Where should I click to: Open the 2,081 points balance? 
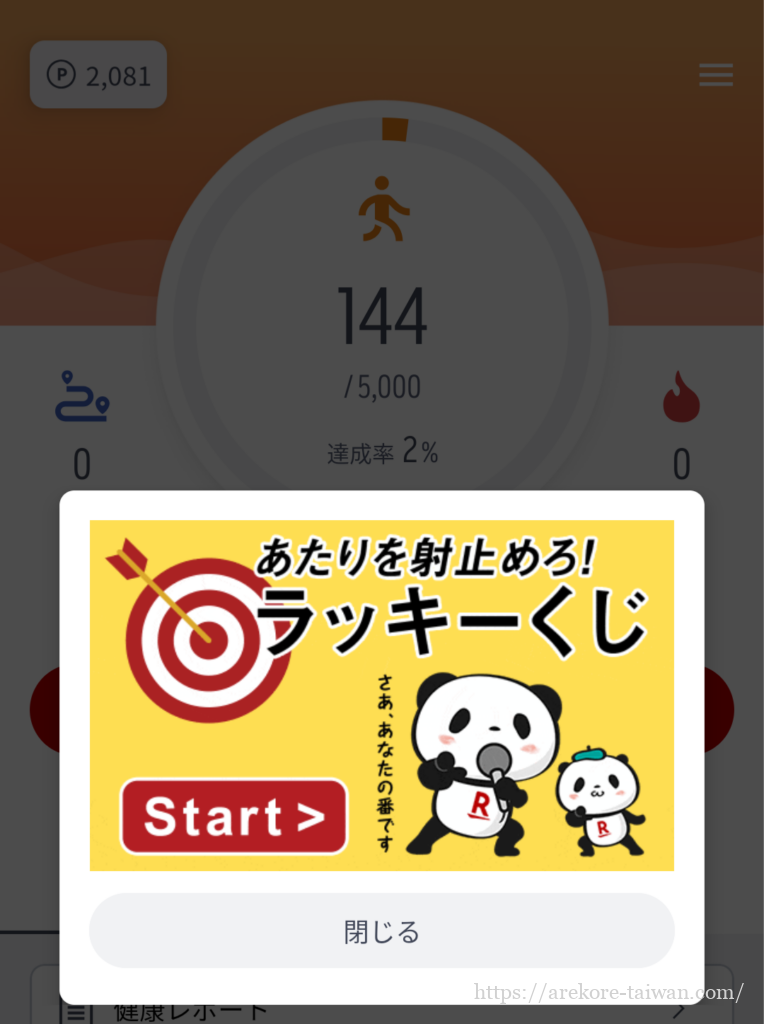point(98,75)
